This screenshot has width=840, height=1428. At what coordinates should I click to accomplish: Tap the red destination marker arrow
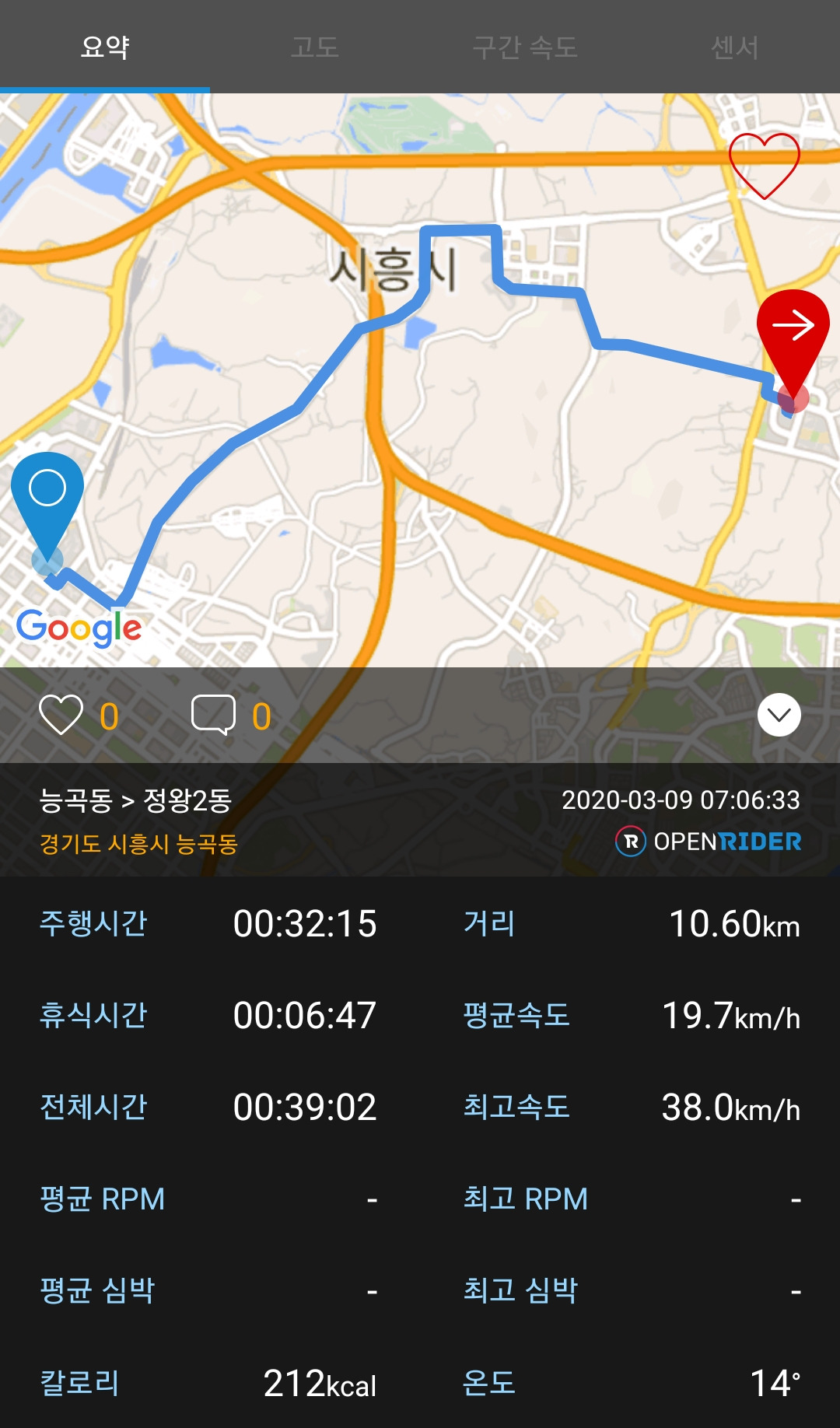coord(794,327)
